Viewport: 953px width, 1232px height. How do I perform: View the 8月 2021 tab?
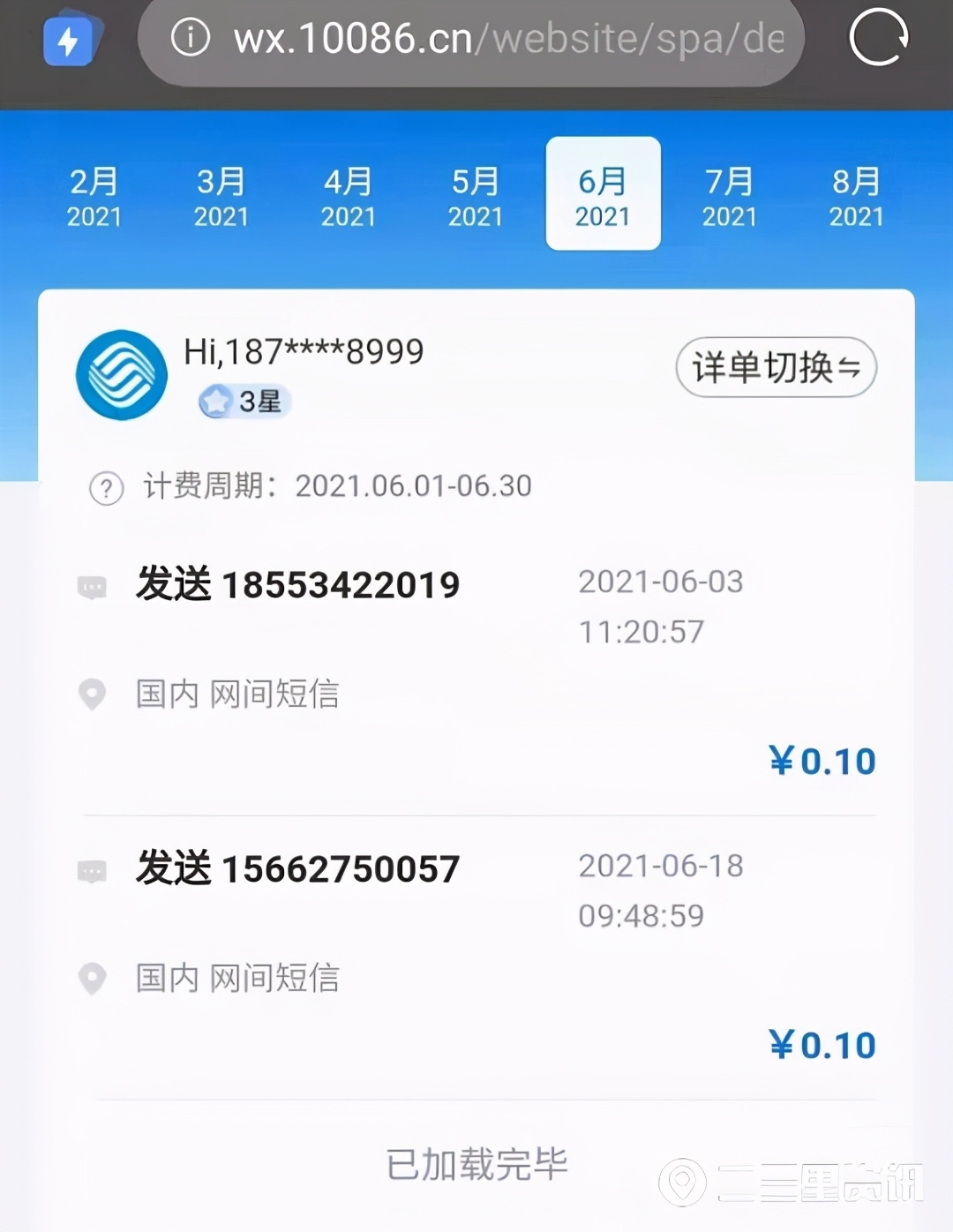pyautogui.click(x=856, y=195)
